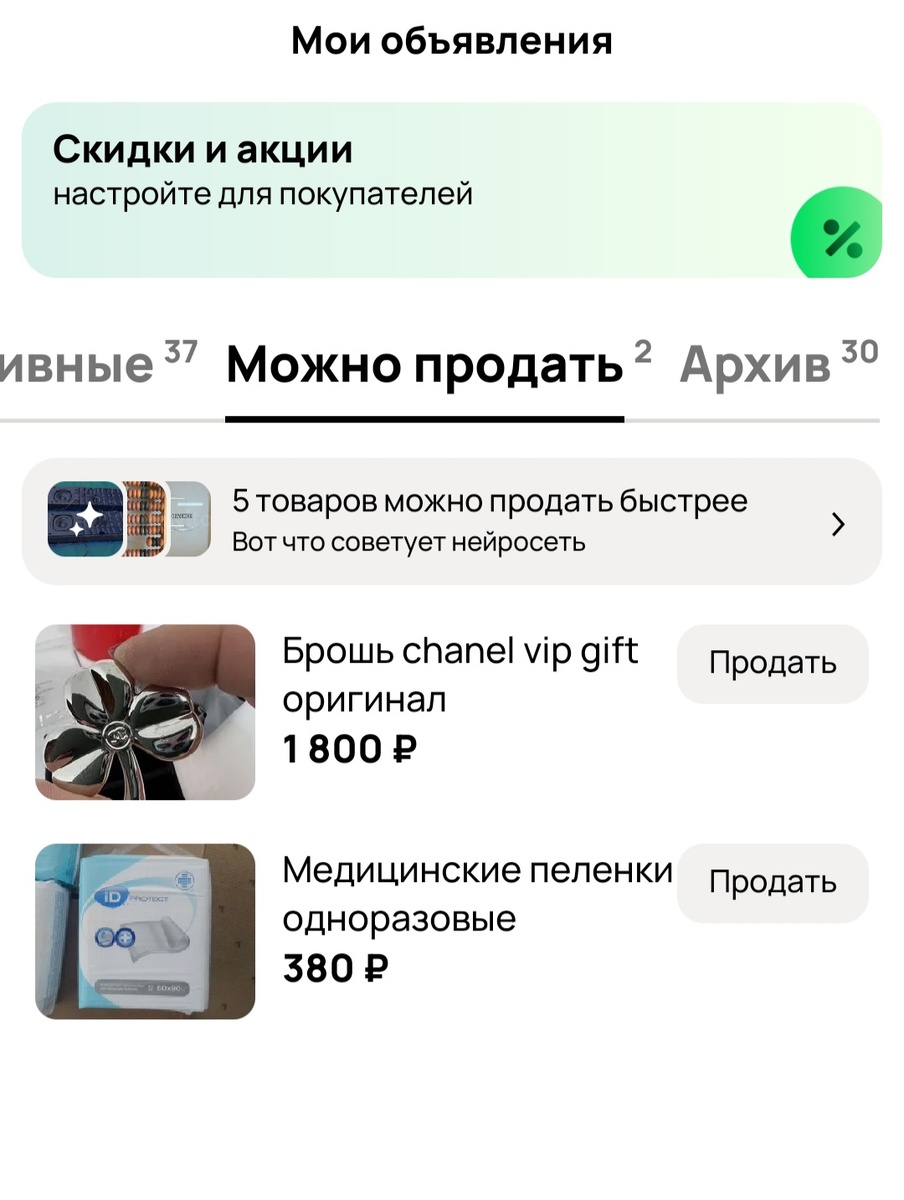
Task: Open the Скидки и акции banner
Action: 452,190
